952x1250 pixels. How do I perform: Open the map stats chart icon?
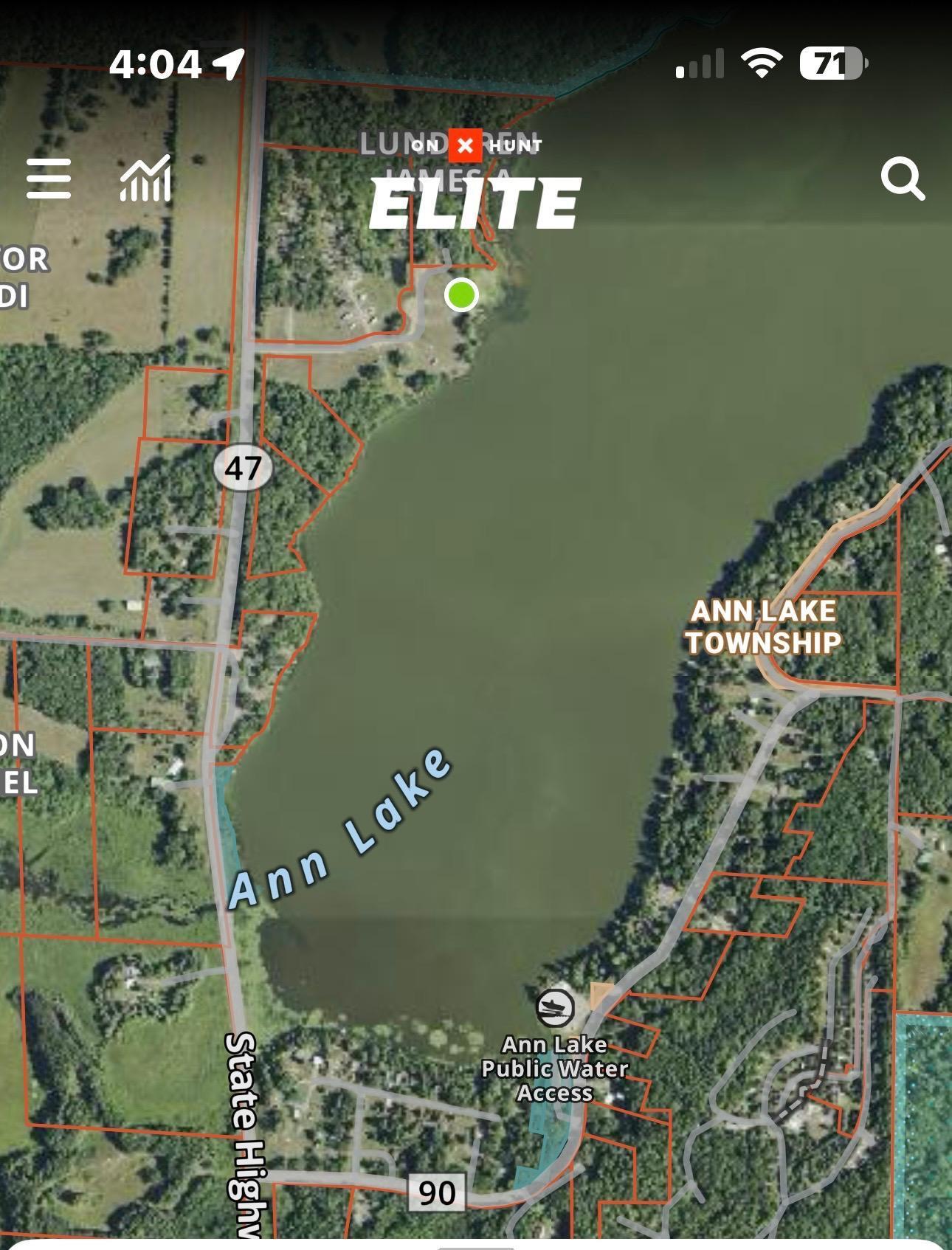click(x=146, y=179)
